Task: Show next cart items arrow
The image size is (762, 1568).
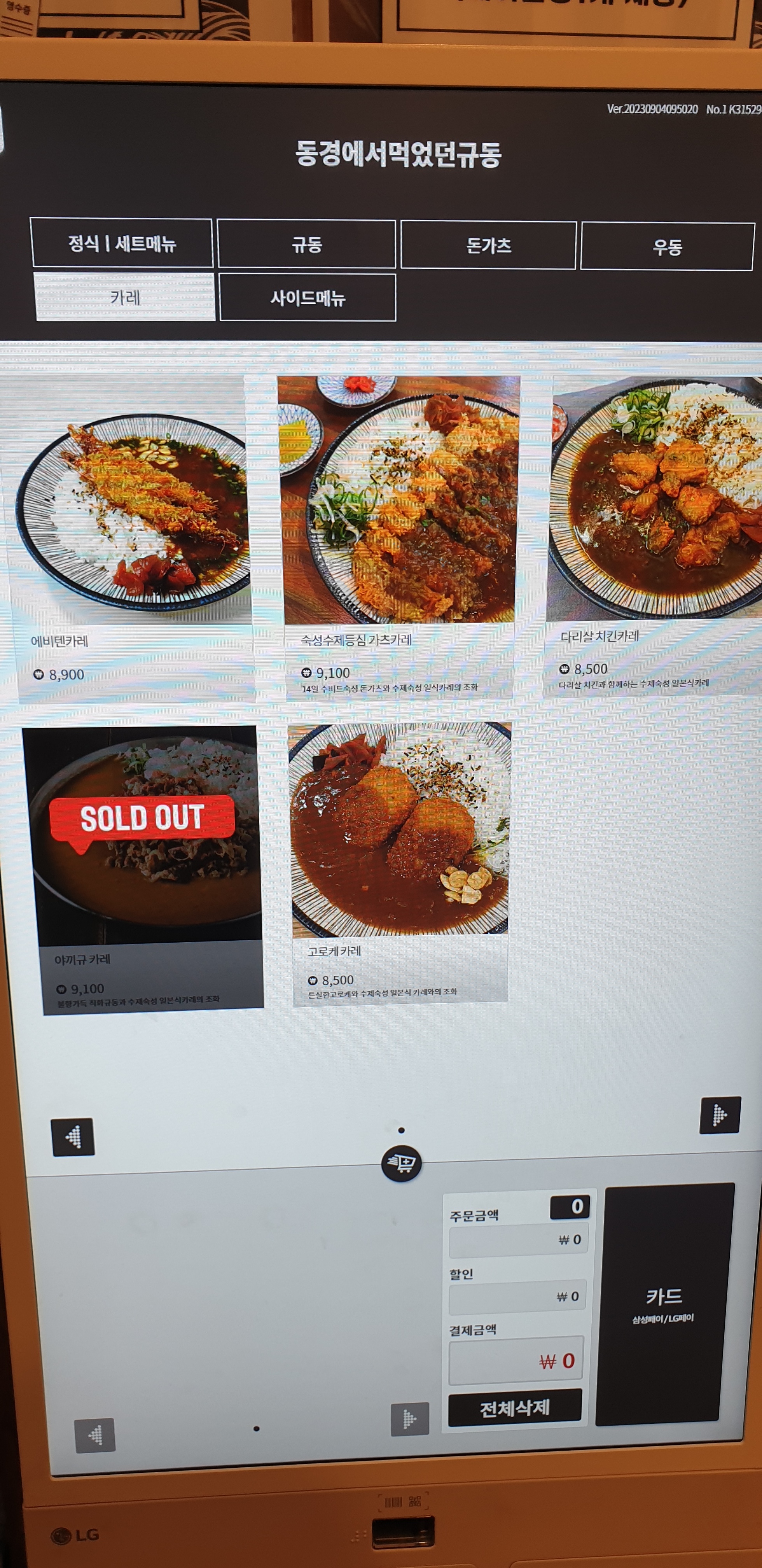Action: click(410, 1419)
